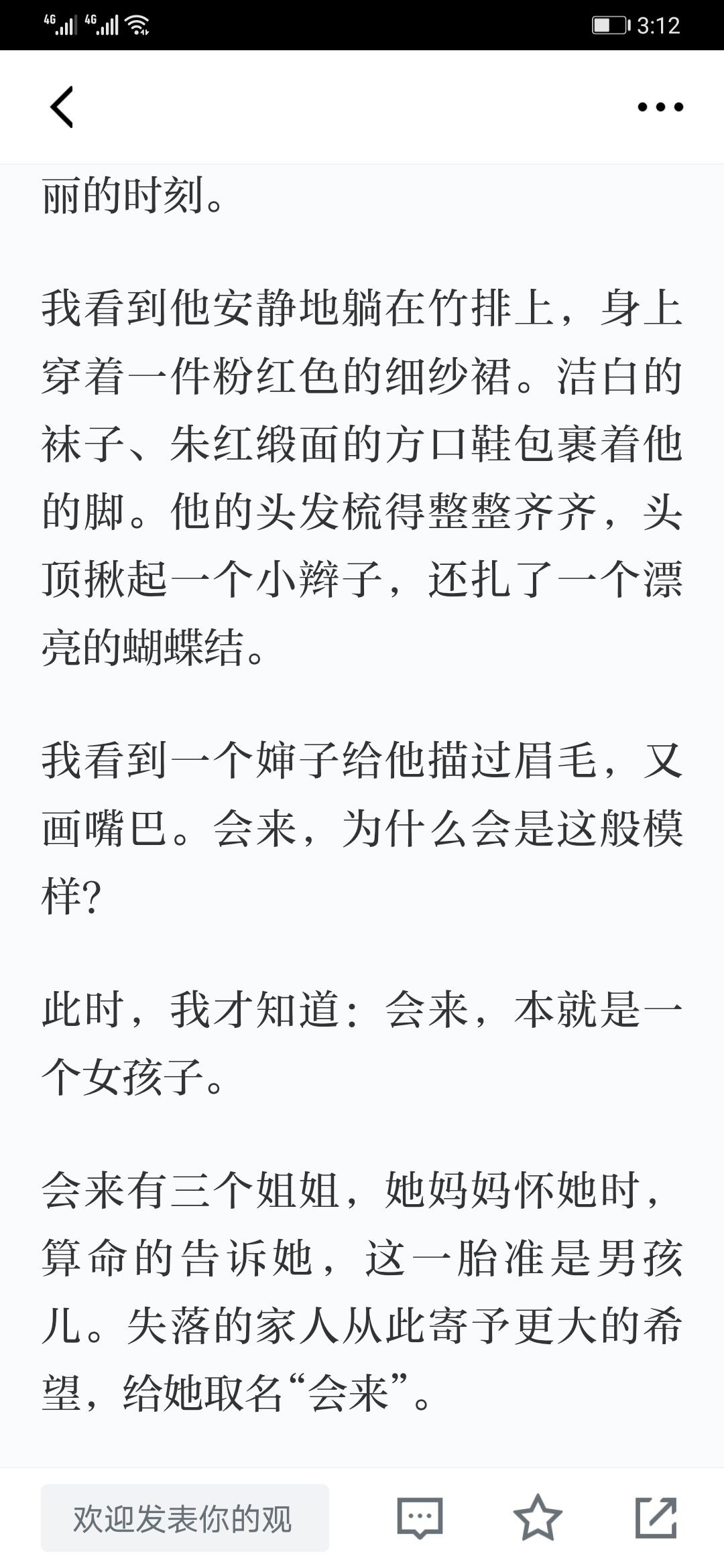Image resolution: width=724 pixels, height=1568 pixels.
Task: Share the article using the share icon
Action: coord(656,1518)
